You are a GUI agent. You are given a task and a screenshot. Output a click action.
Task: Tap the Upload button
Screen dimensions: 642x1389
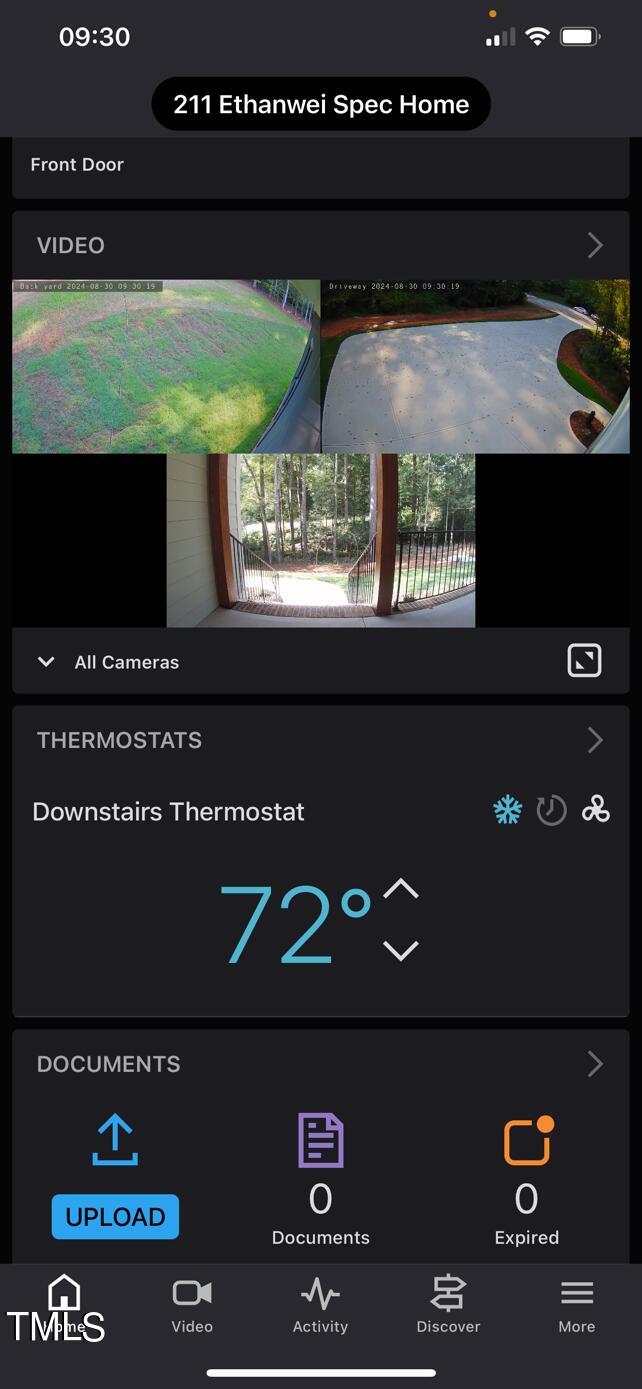(115, 1217)
